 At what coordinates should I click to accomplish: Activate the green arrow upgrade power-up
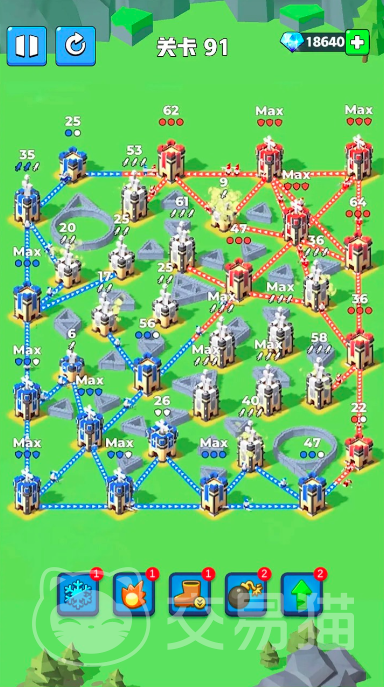[x=302, y=594]
